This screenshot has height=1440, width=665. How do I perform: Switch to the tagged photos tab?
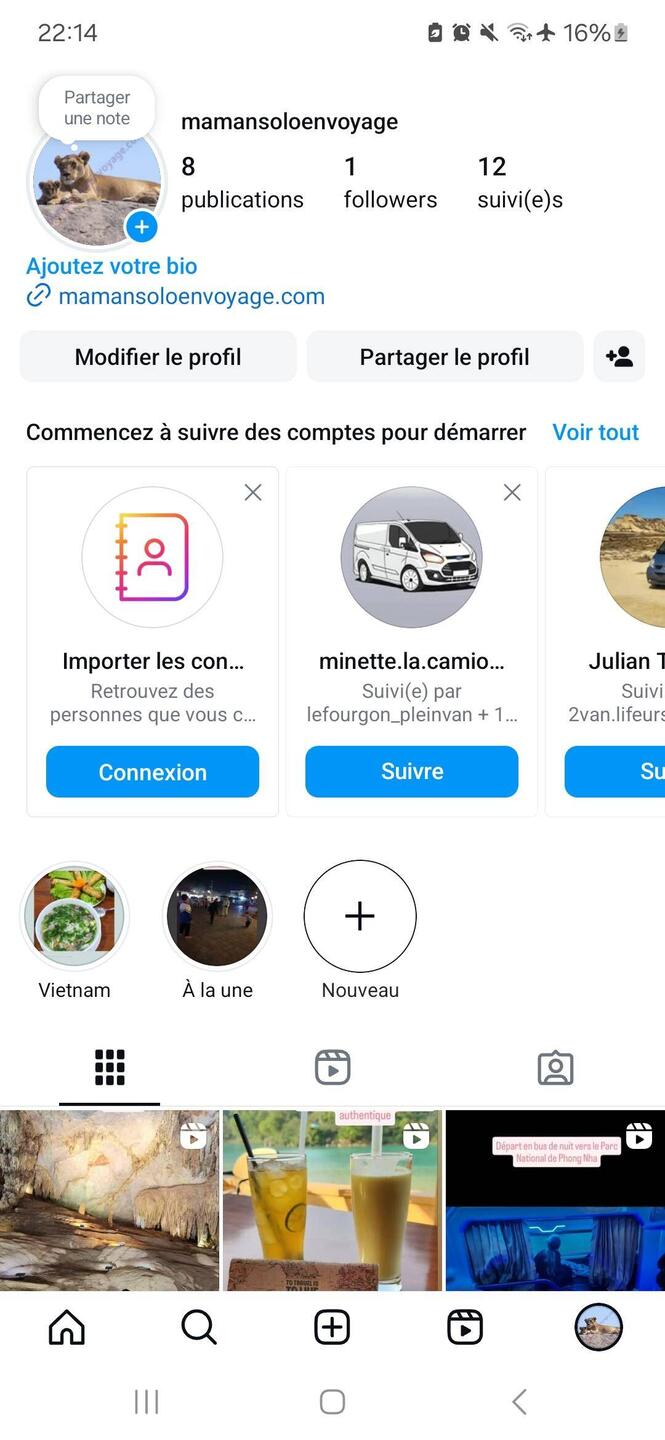[x=555, y=1068]
